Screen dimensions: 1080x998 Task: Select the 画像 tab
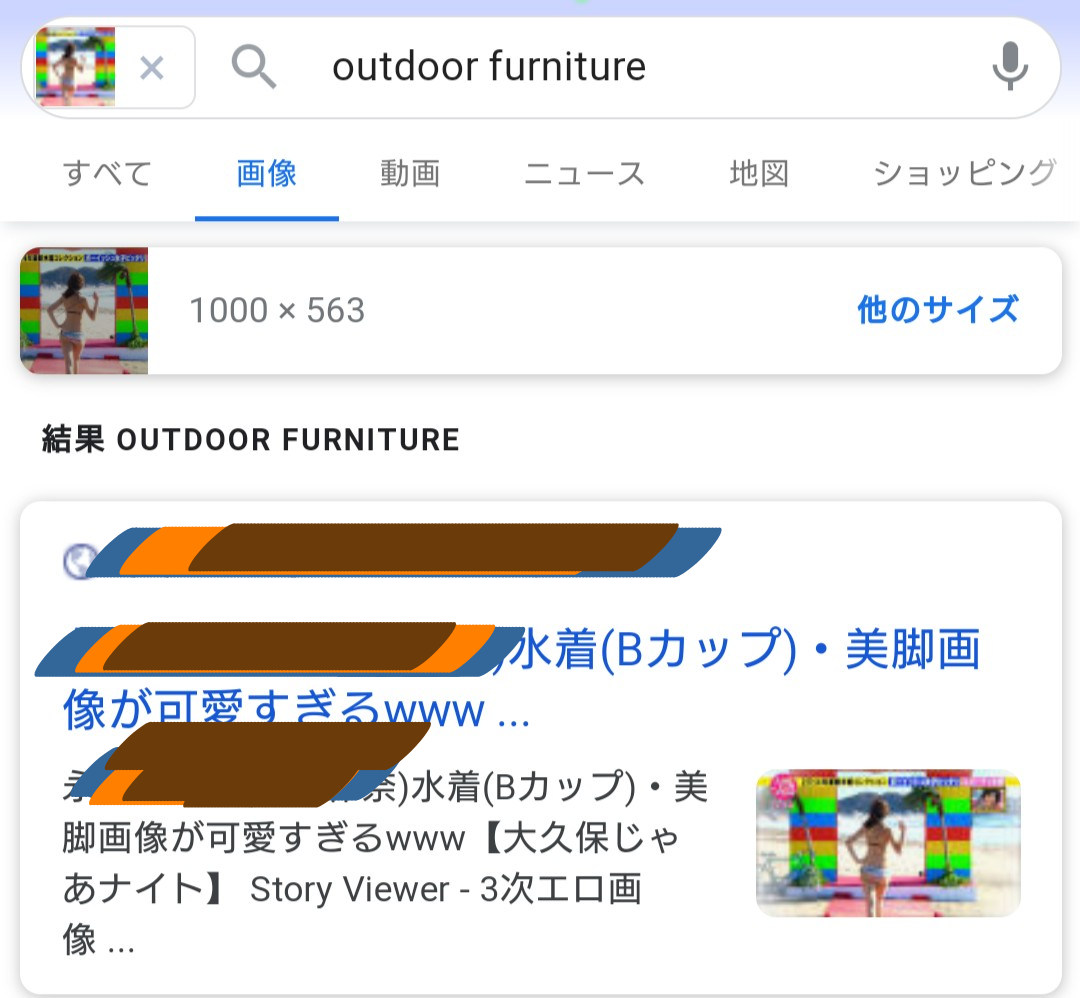(267, 174)
